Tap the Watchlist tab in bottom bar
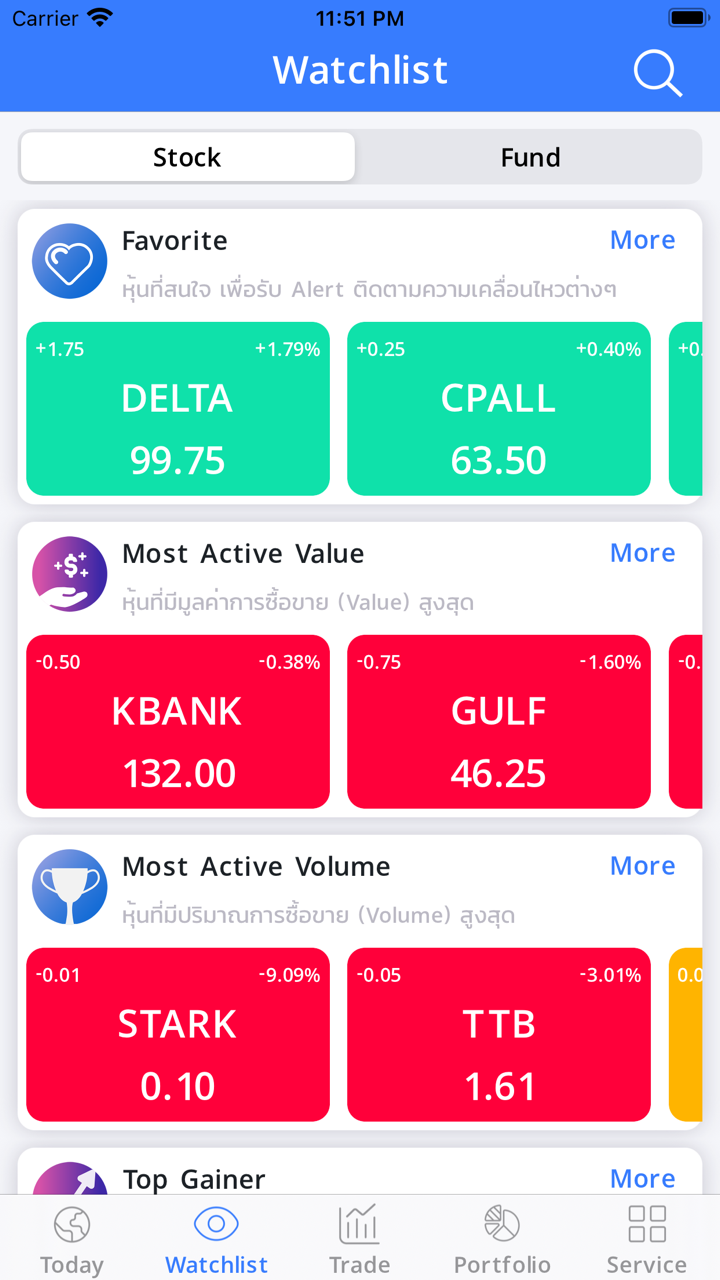 pyautogui.click(x=216, y=1239)
